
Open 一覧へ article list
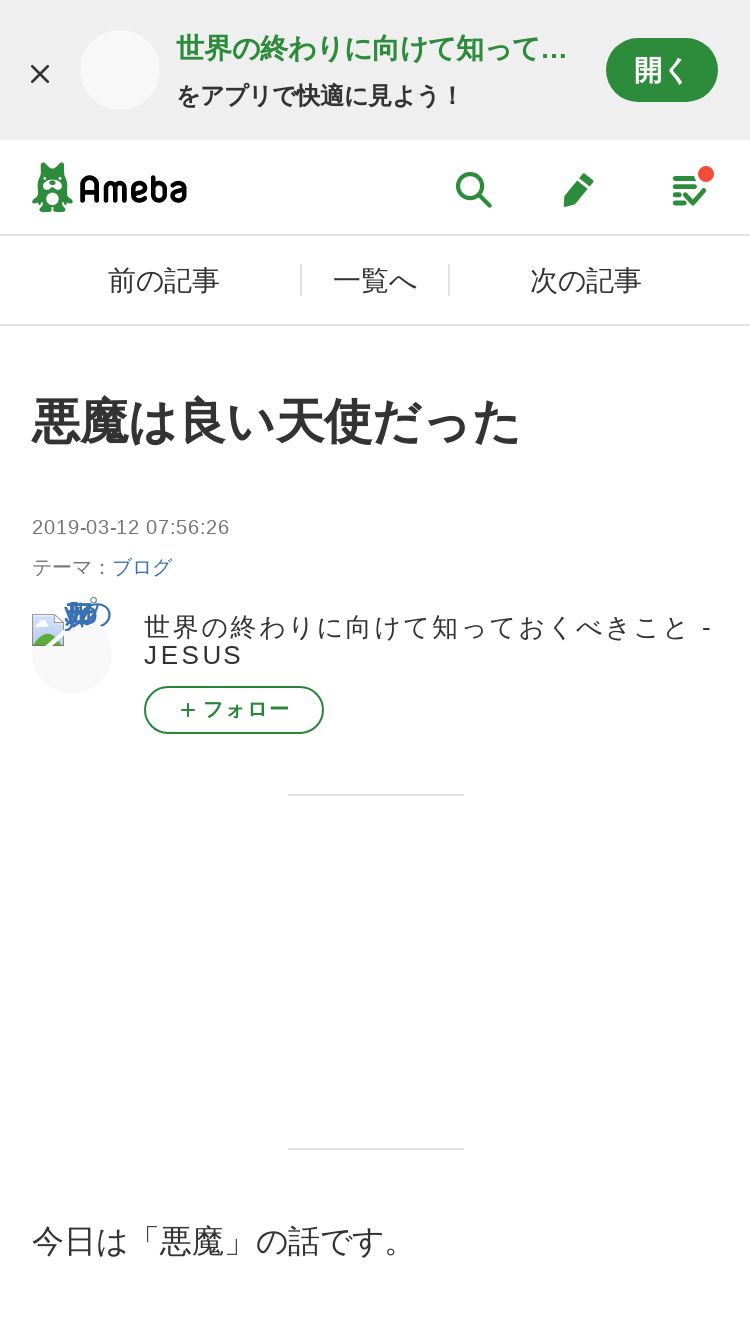pos(375,281)
